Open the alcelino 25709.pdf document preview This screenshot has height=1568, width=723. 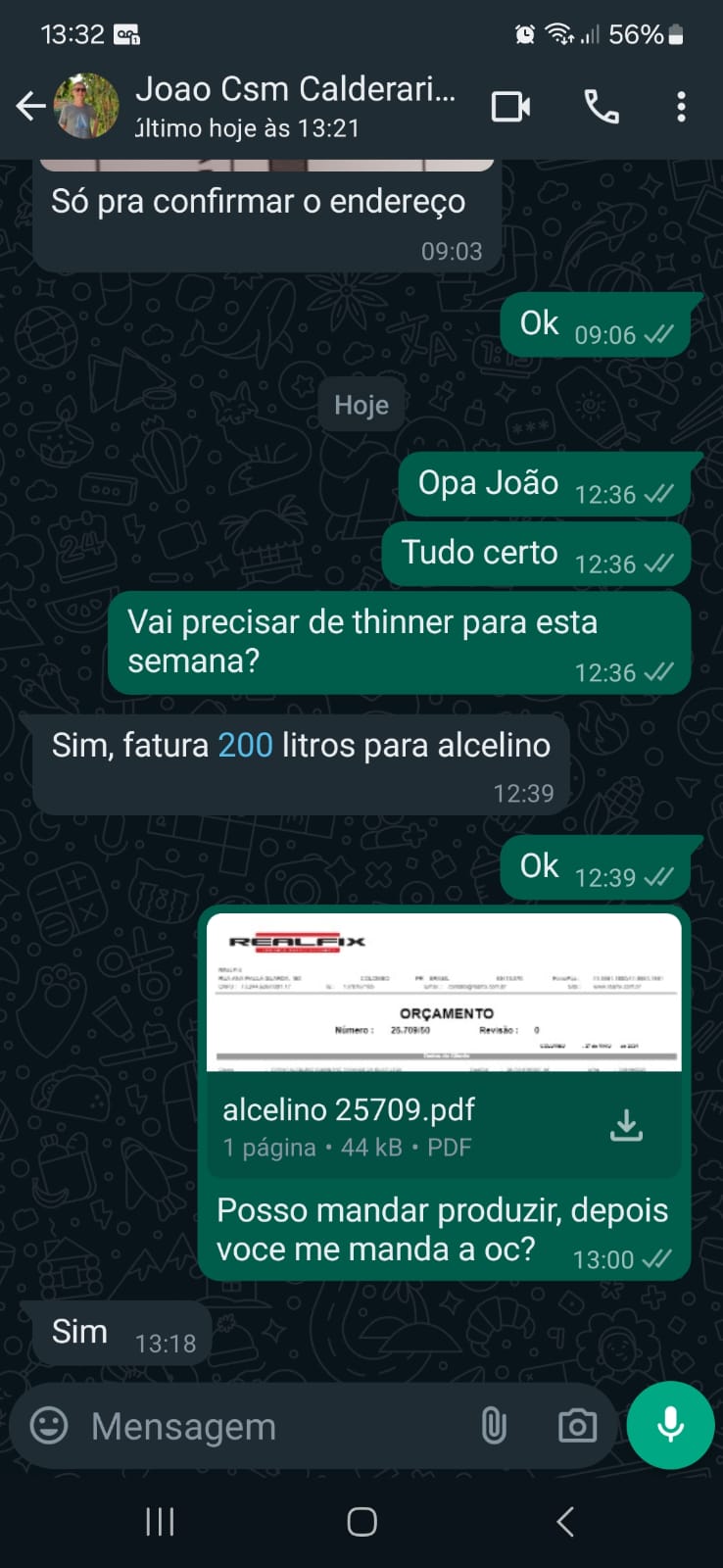(x=444, y=992)
